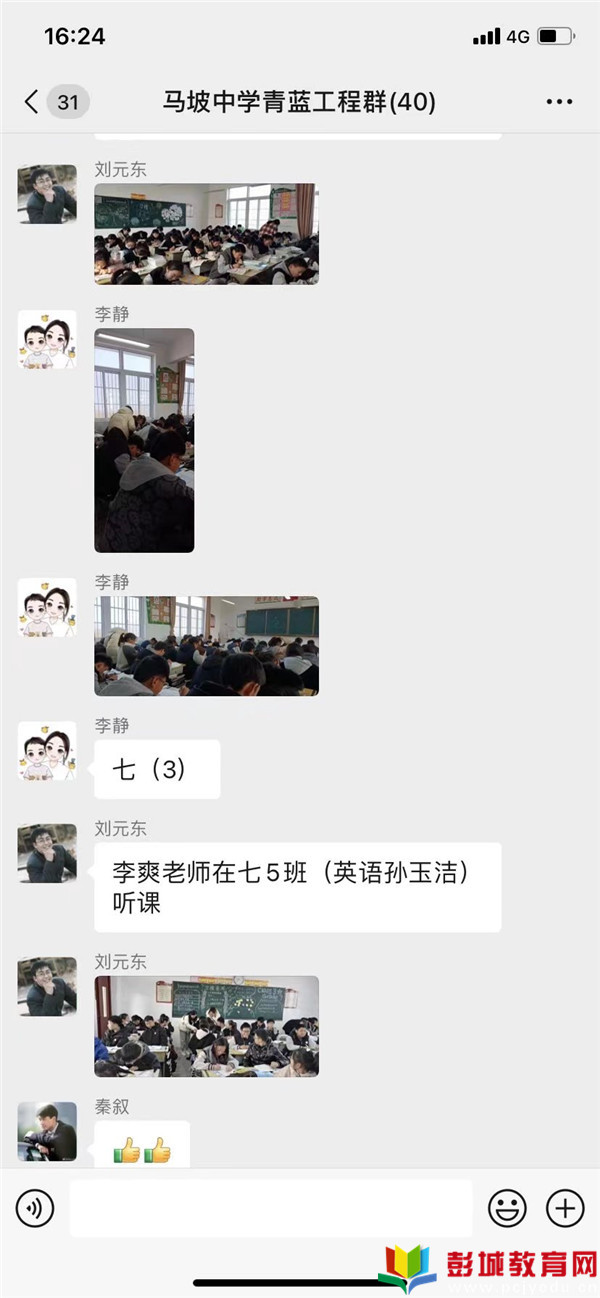The height and width of the screenshot is (1298, 600).
Task: Switch to voice message input
Action: [35, 1209]
